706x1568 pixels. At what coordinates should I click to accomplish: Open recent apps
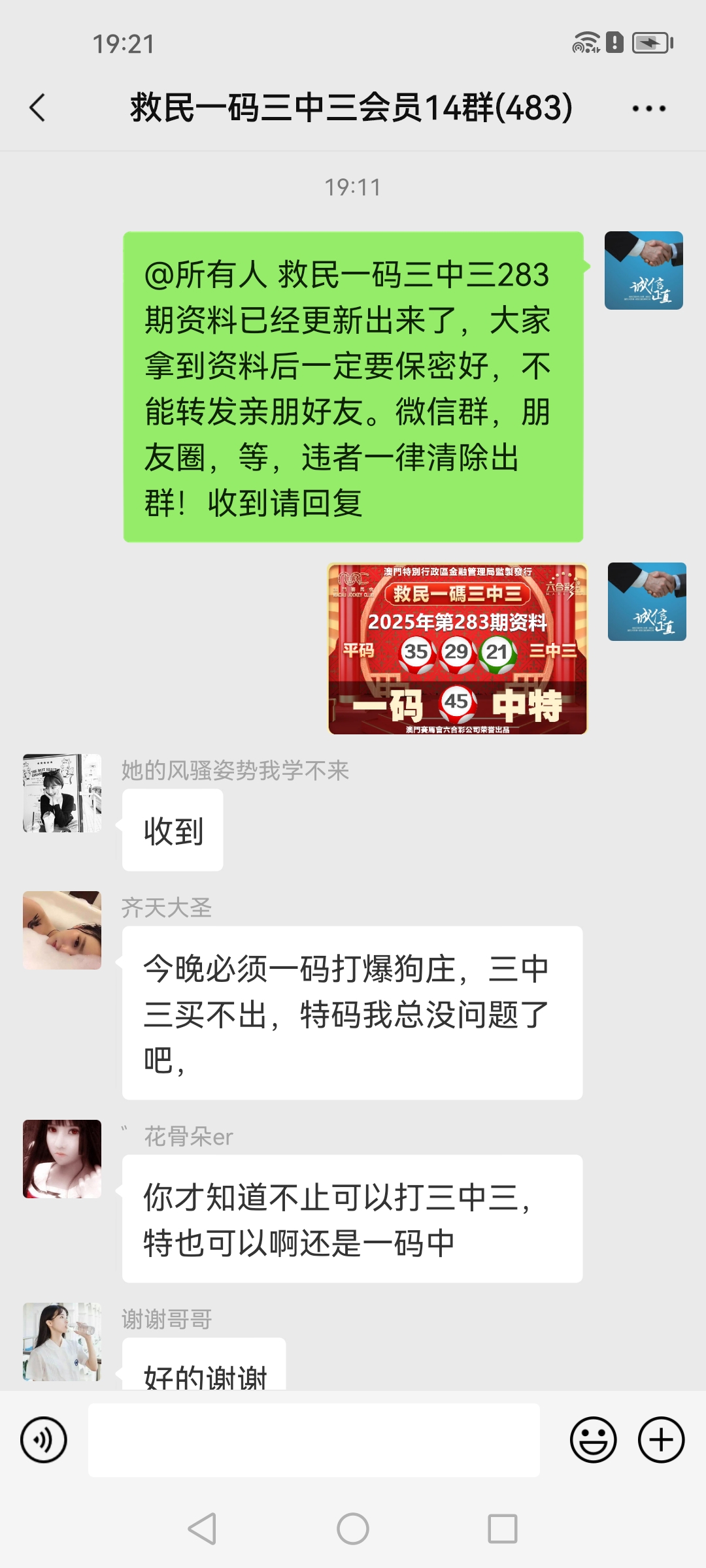point(502,1529)
